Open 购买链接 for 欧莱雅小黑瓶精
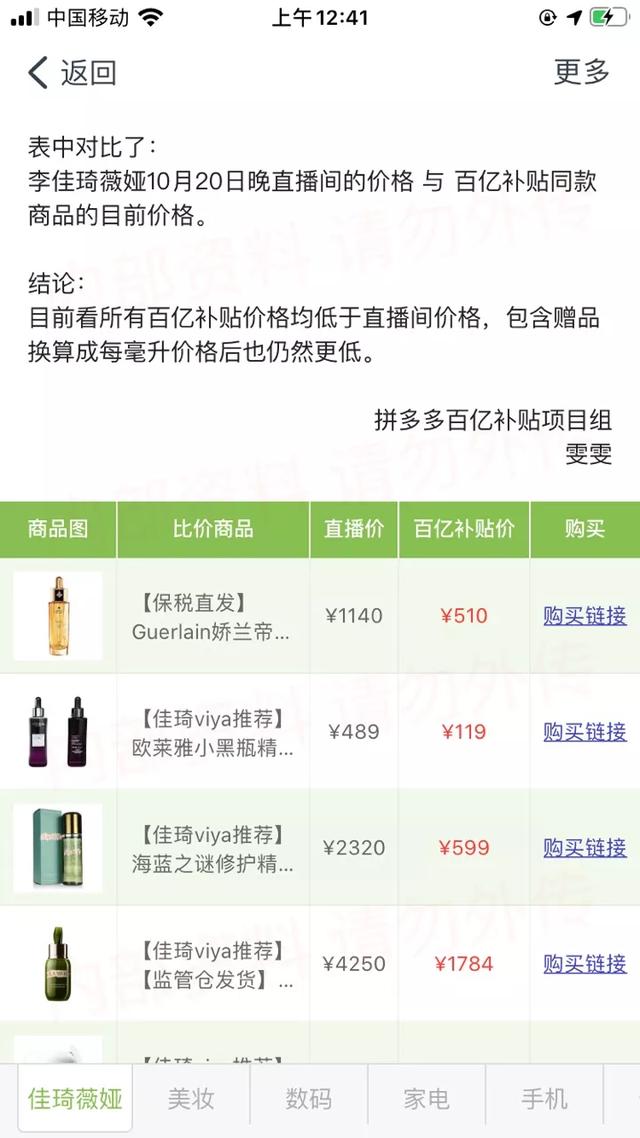 (x=585, y=731)
